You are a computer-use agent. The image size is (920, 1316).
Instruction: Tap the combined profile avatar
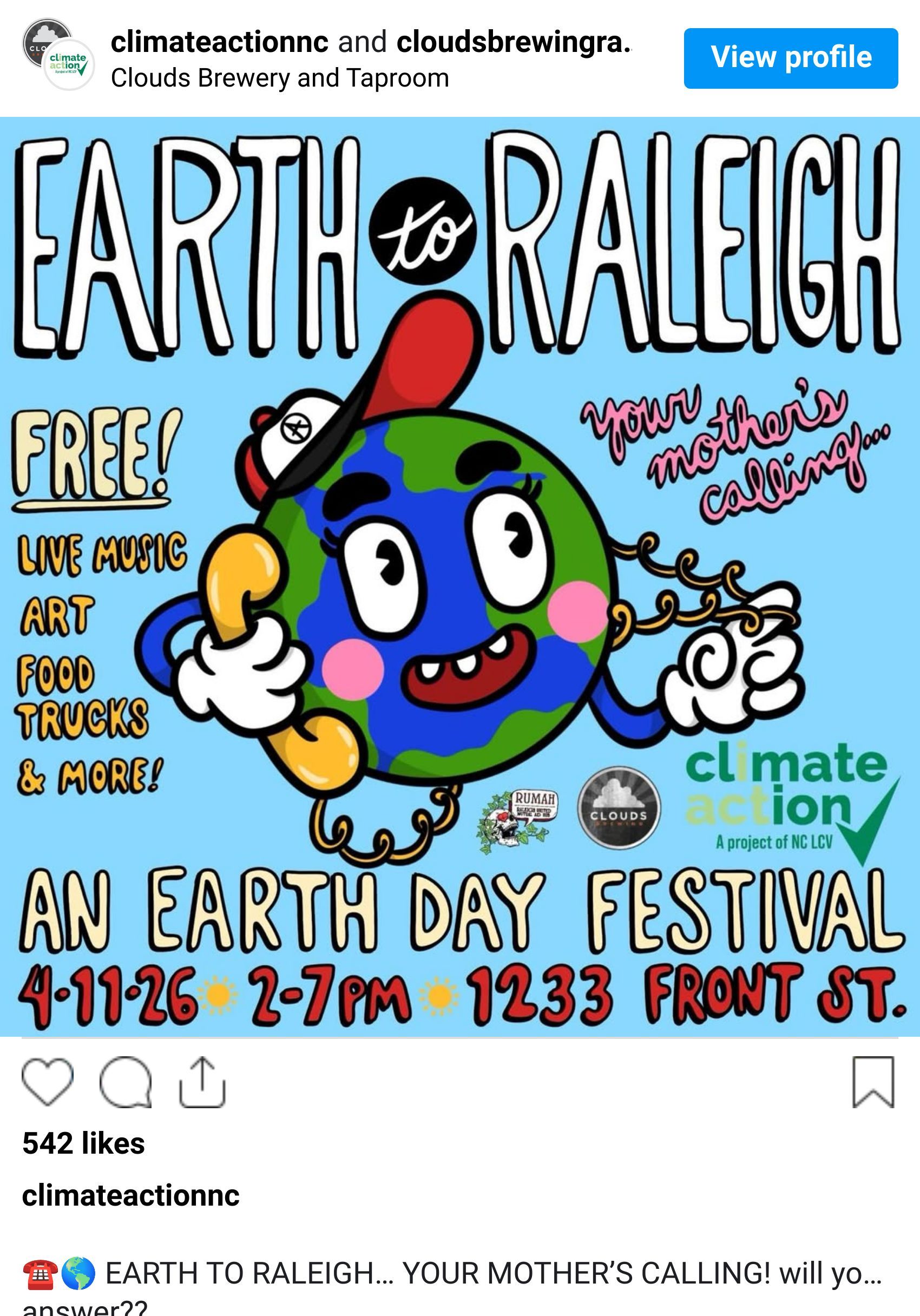tap(58, 55)
